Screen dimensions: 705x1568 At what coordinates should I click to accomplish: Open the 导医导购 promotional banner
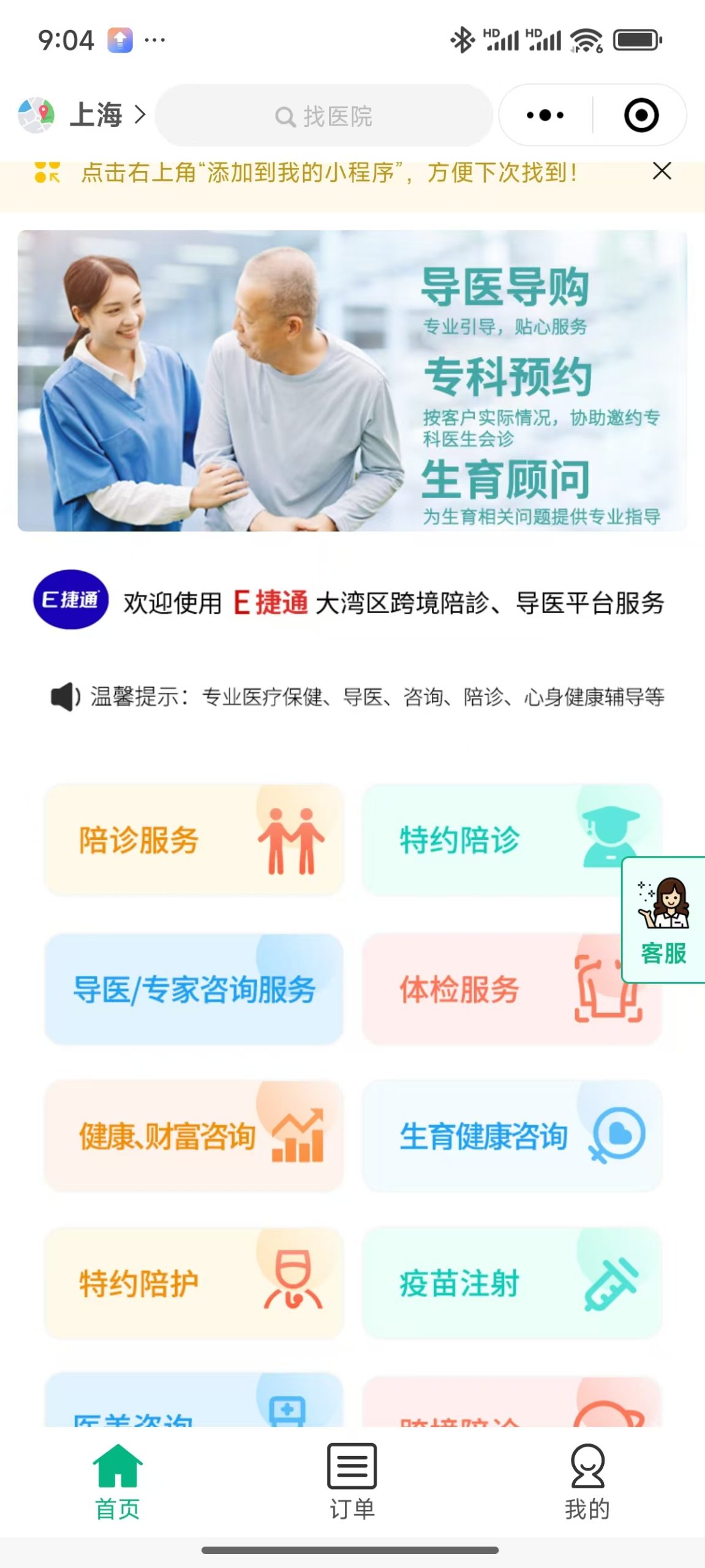pyautogui.click(x=352, y=380)
